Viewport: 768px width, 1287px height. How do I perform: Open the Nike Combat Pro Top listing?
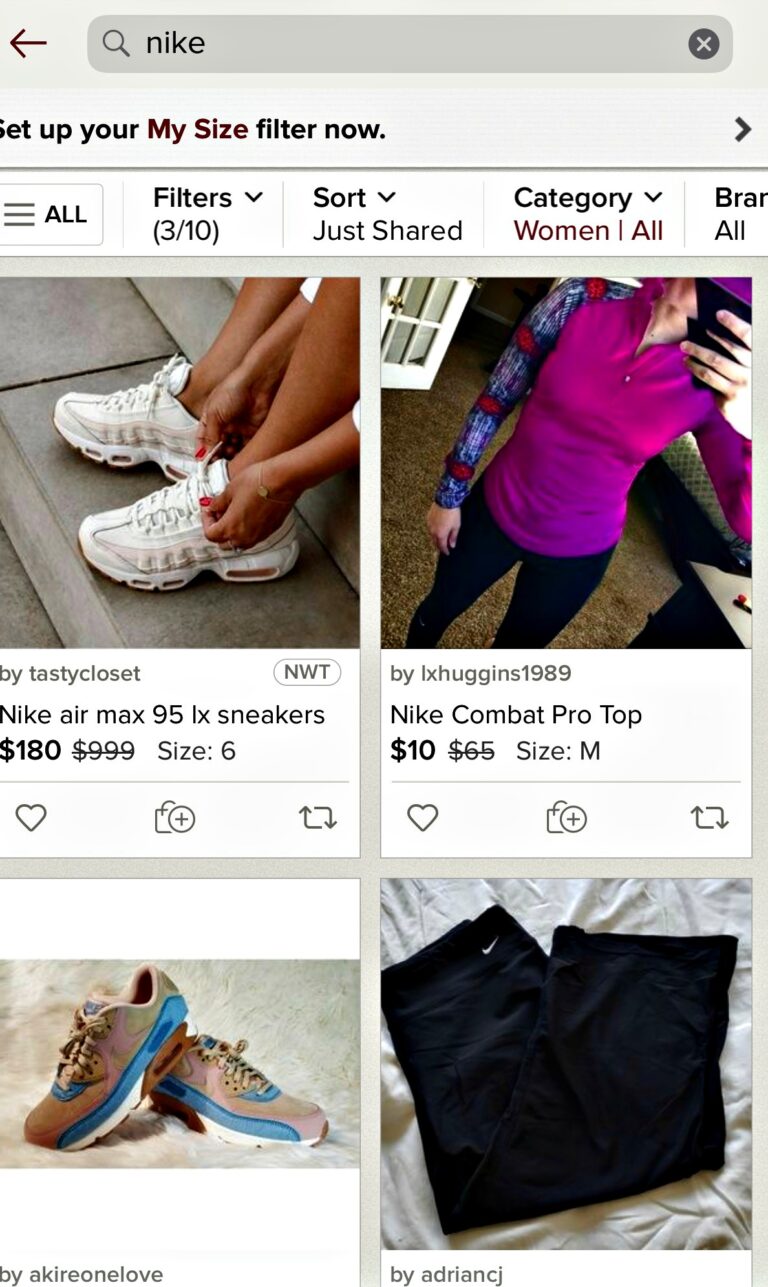[566, 463]
